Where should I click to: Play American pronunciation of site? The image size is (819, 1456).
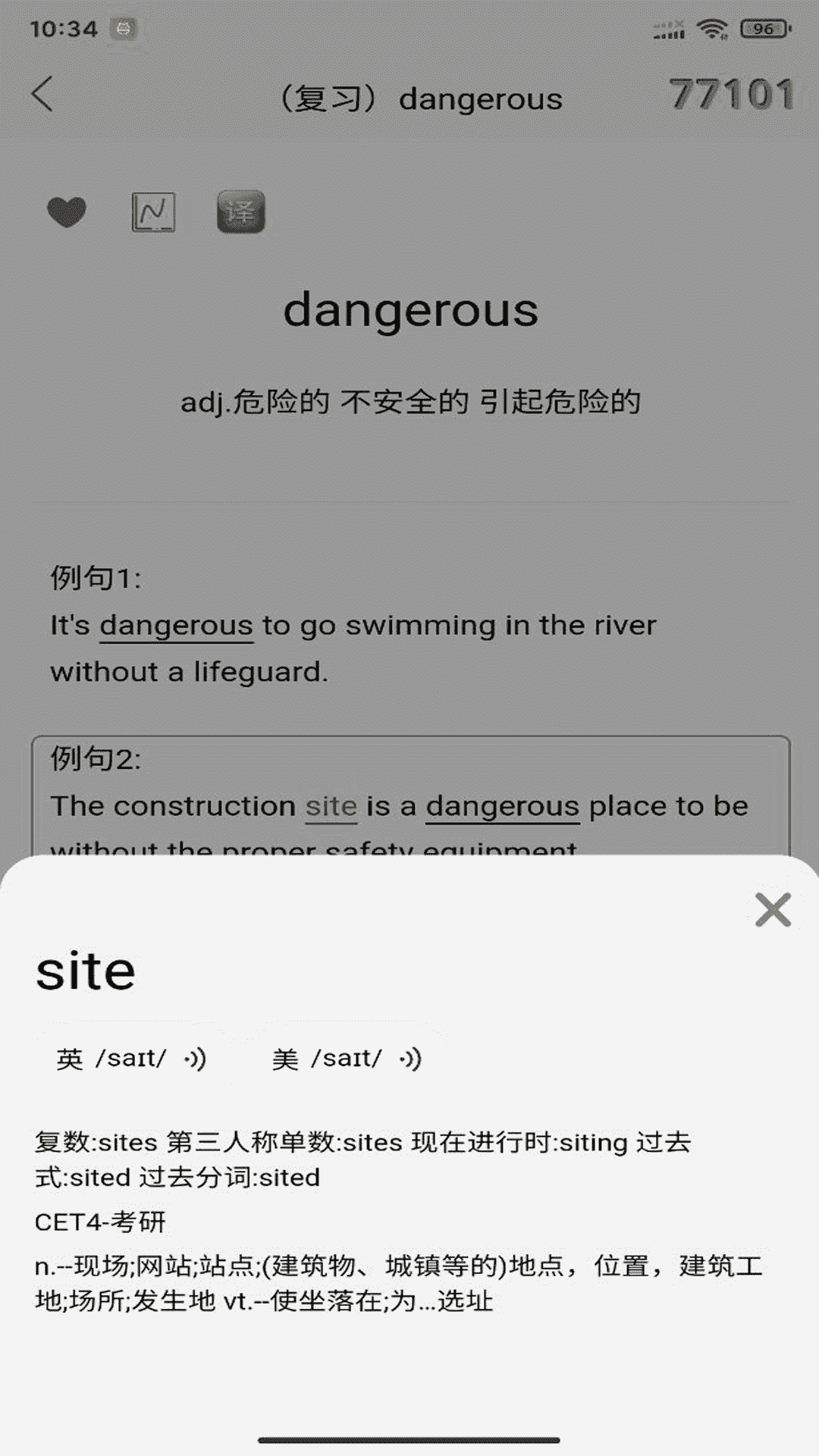tap(410, 1059)
